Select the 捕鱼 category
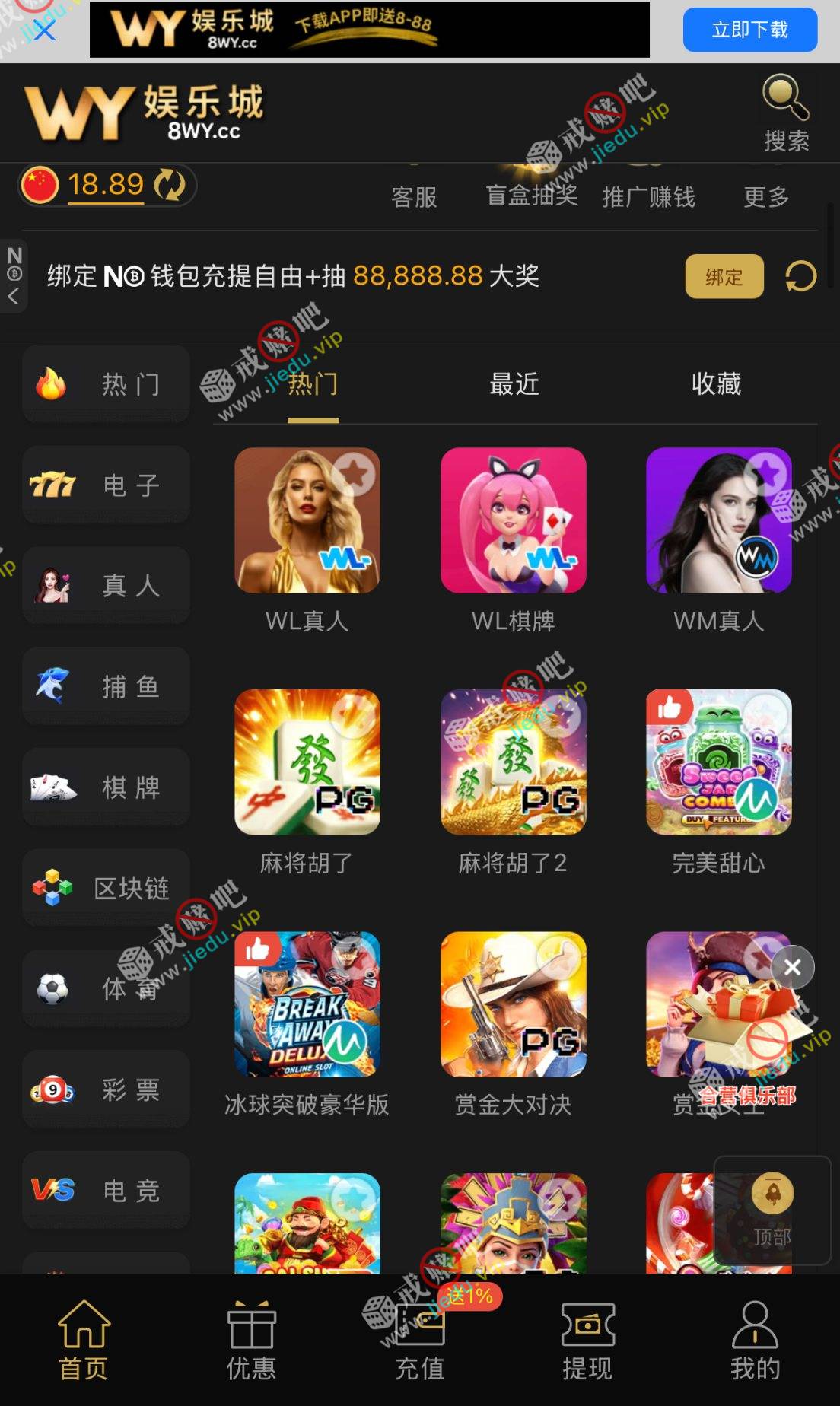Viewport: 840px width, 1406px height. coord(106,686)
